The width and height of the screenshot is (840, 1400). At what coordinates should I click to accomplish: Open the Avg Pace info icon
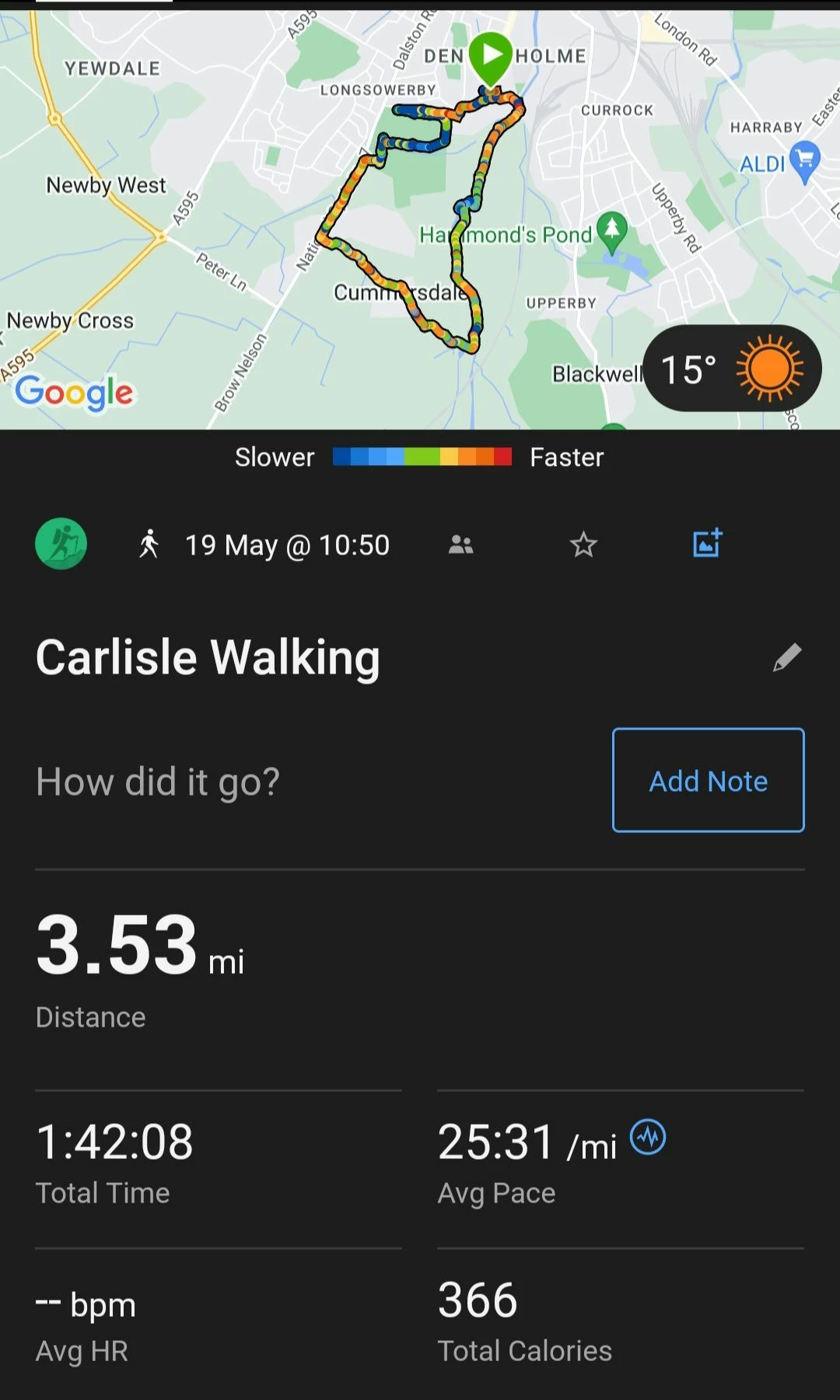[648, 1137]
